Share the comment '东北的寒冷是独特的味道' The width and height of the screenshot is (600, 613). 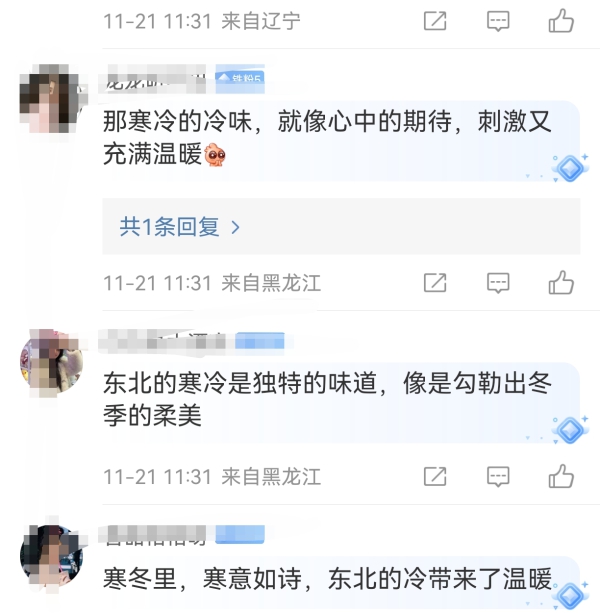(435, 476)
